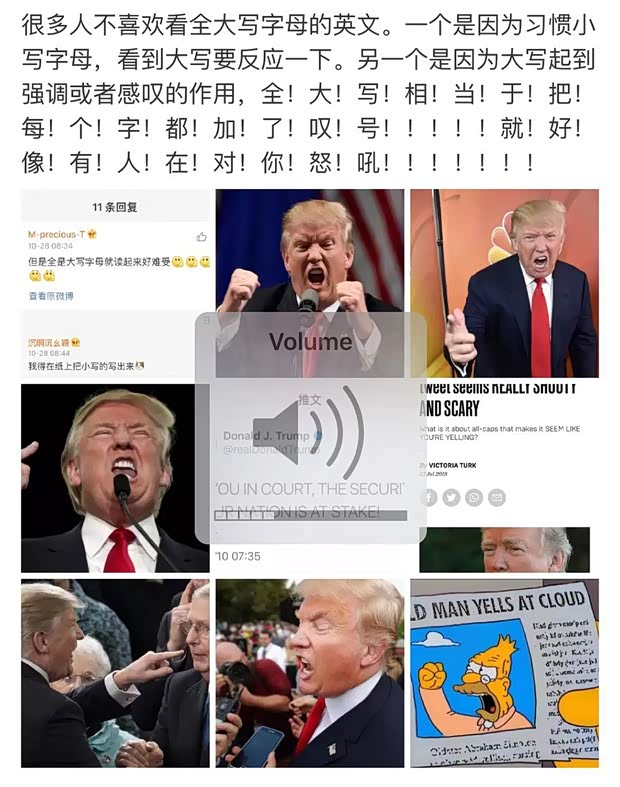Open the photo of man shouting with raised fists
This screenshot has width=620, height=787.
tap(310, 250)
